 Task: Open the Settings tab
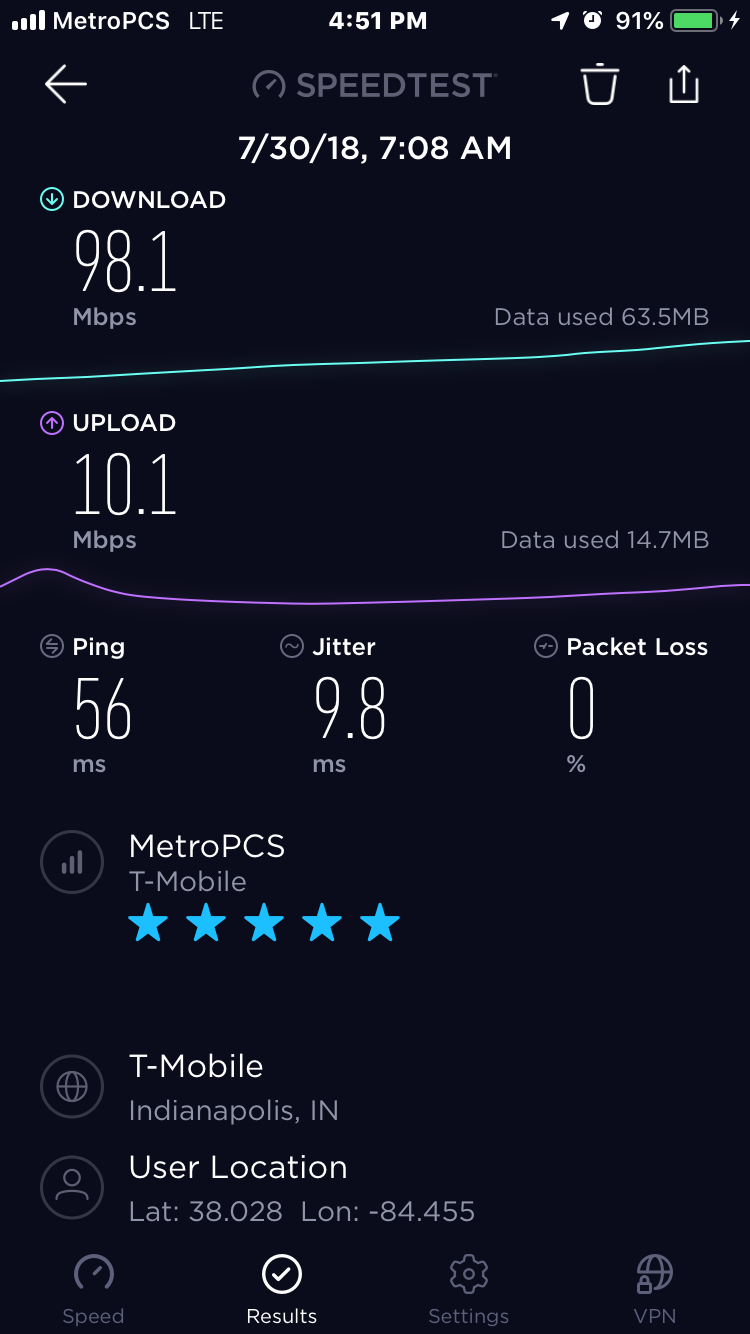coord(468,1289)
